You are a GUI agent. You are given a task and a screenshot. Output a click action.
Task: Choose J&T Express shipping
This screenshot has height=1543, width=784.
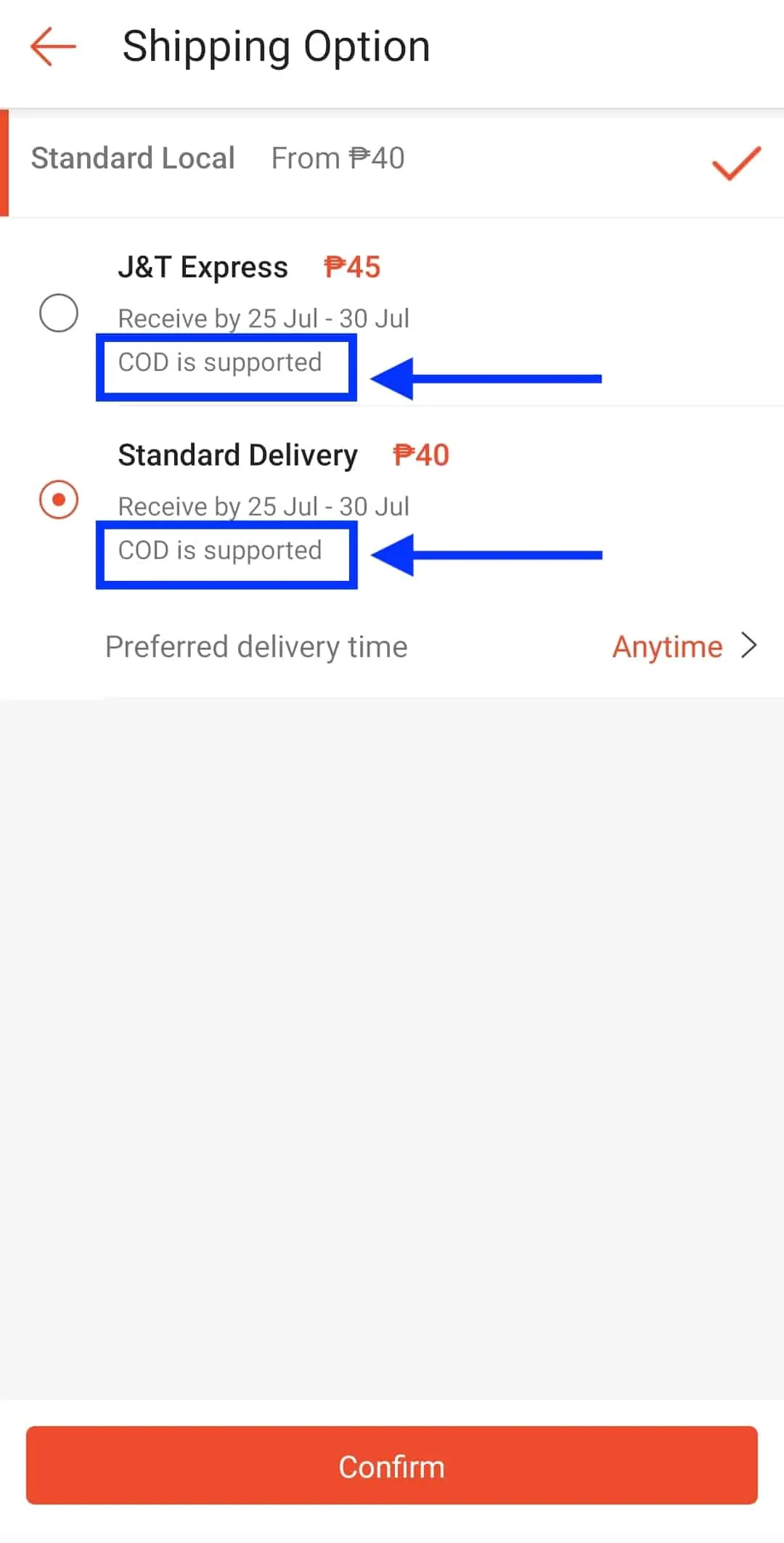(x=59, y=313)
